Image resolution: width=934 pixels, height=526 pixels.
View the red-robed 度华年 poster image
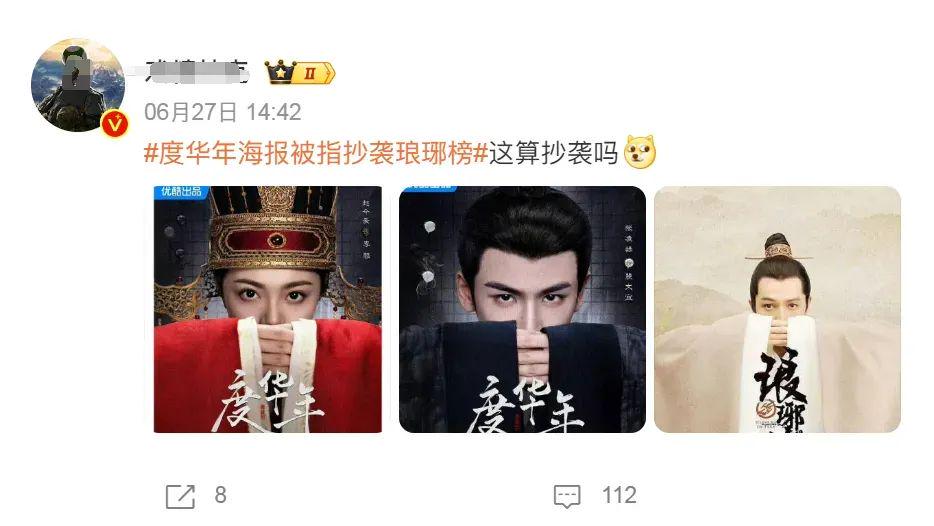click(x=268, y=309)
